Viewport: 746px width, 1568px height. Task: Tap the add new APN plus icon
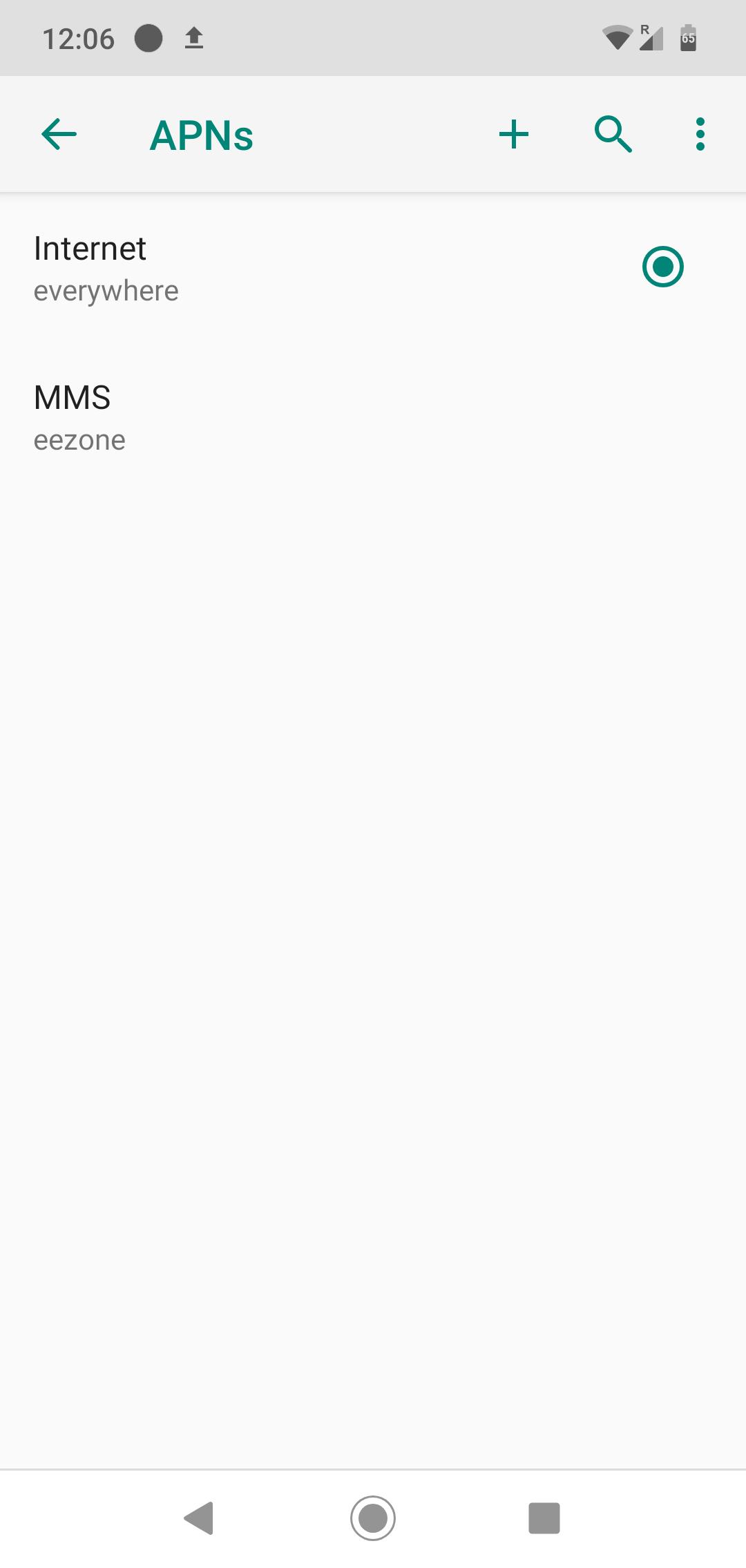513,134
